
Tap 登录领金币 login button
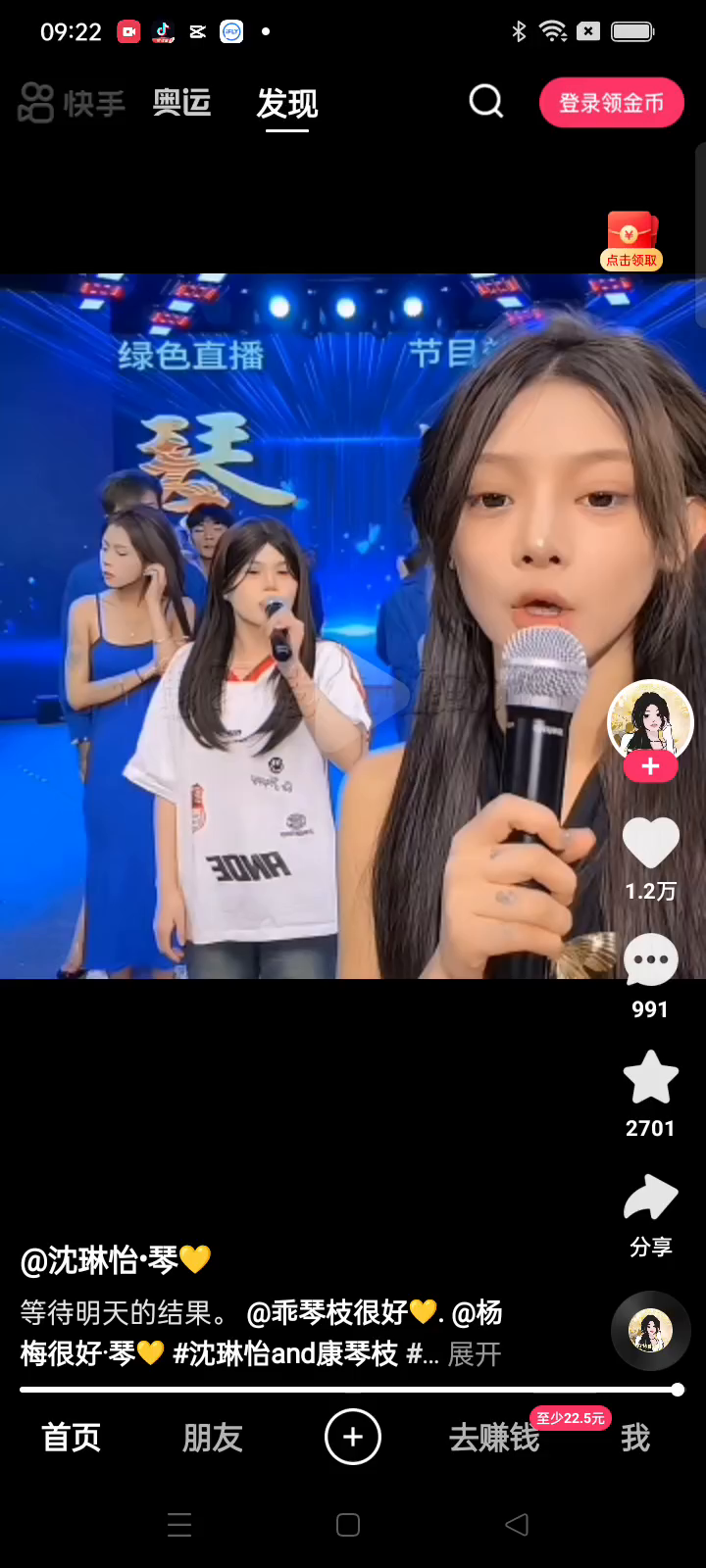pos(611,103)
